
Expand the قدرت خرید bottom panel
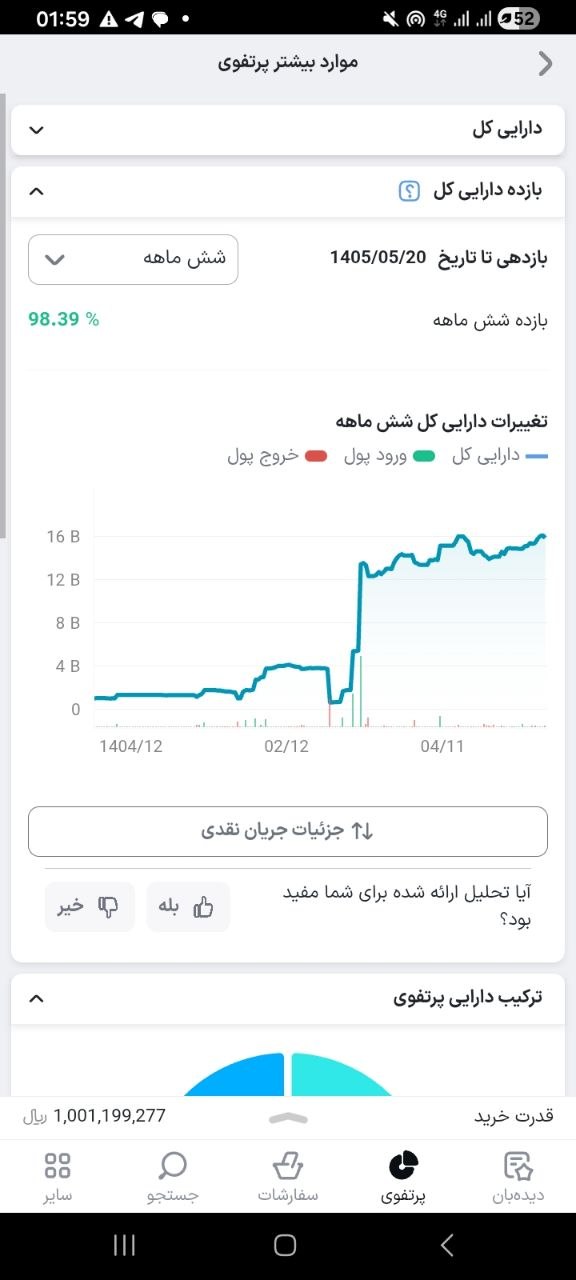point(288,1117)
